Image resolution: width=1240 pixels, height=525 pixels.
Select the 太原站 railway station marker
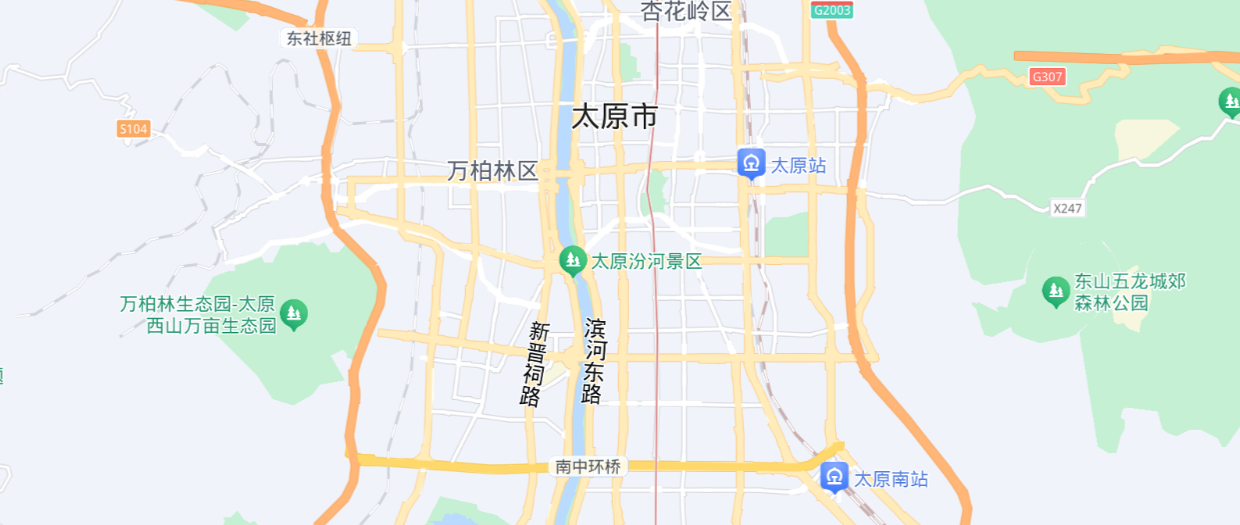point(751,163)
